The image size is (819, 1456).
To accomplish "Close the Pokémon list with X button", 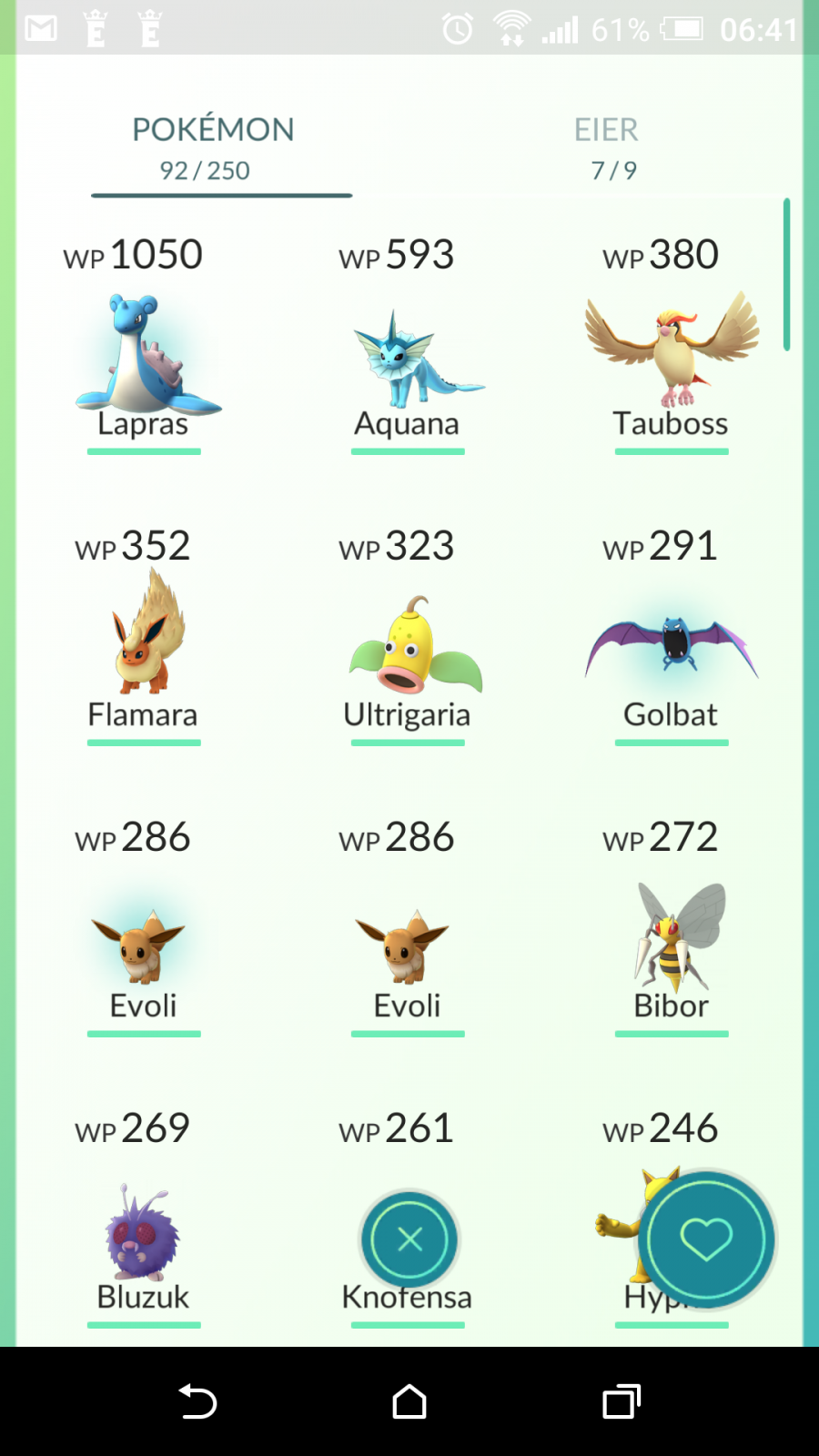I will (x=409, y=1239).
